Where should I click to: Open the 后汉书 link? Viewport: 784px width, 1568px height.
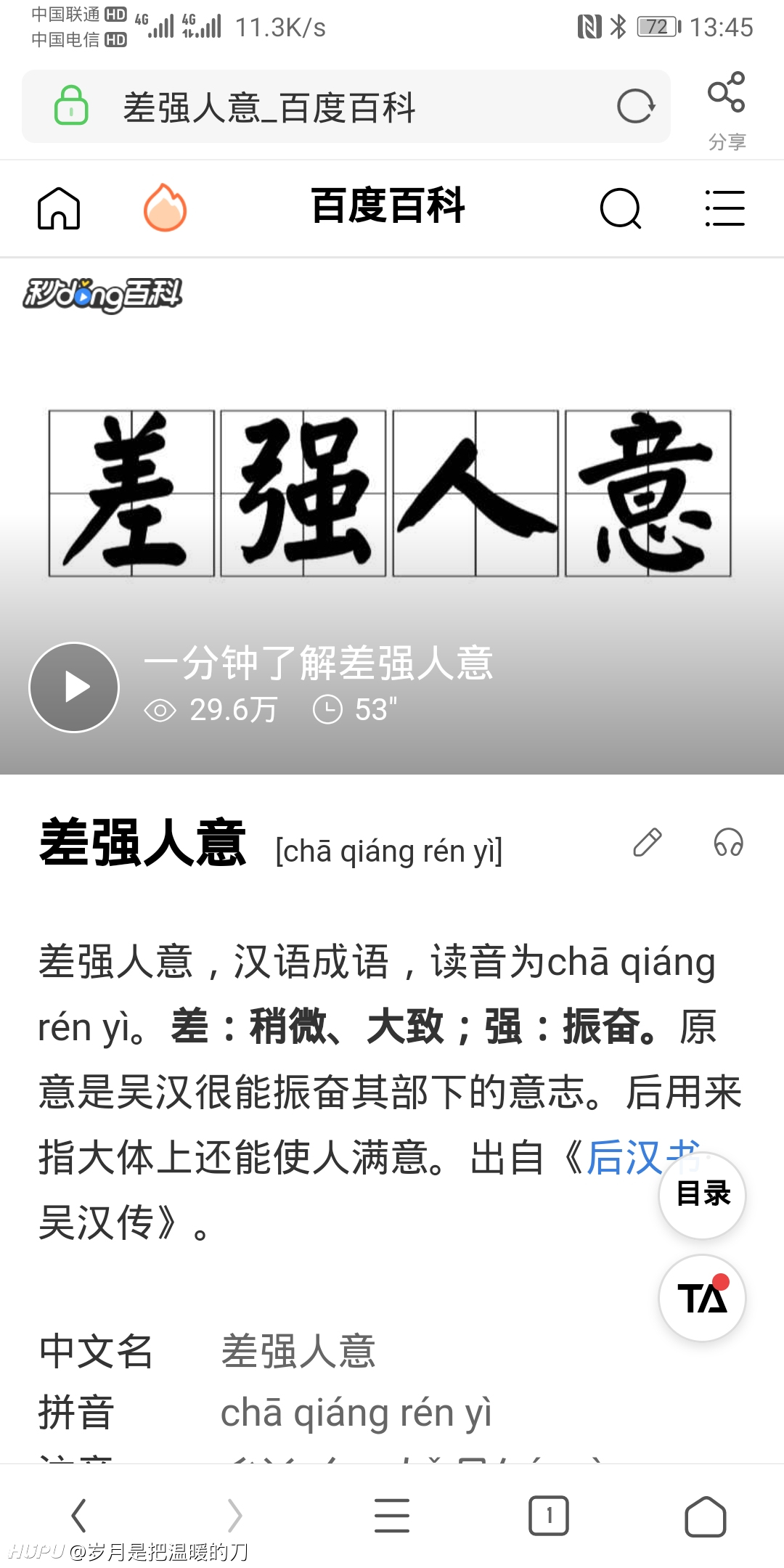pos(643,1156)
